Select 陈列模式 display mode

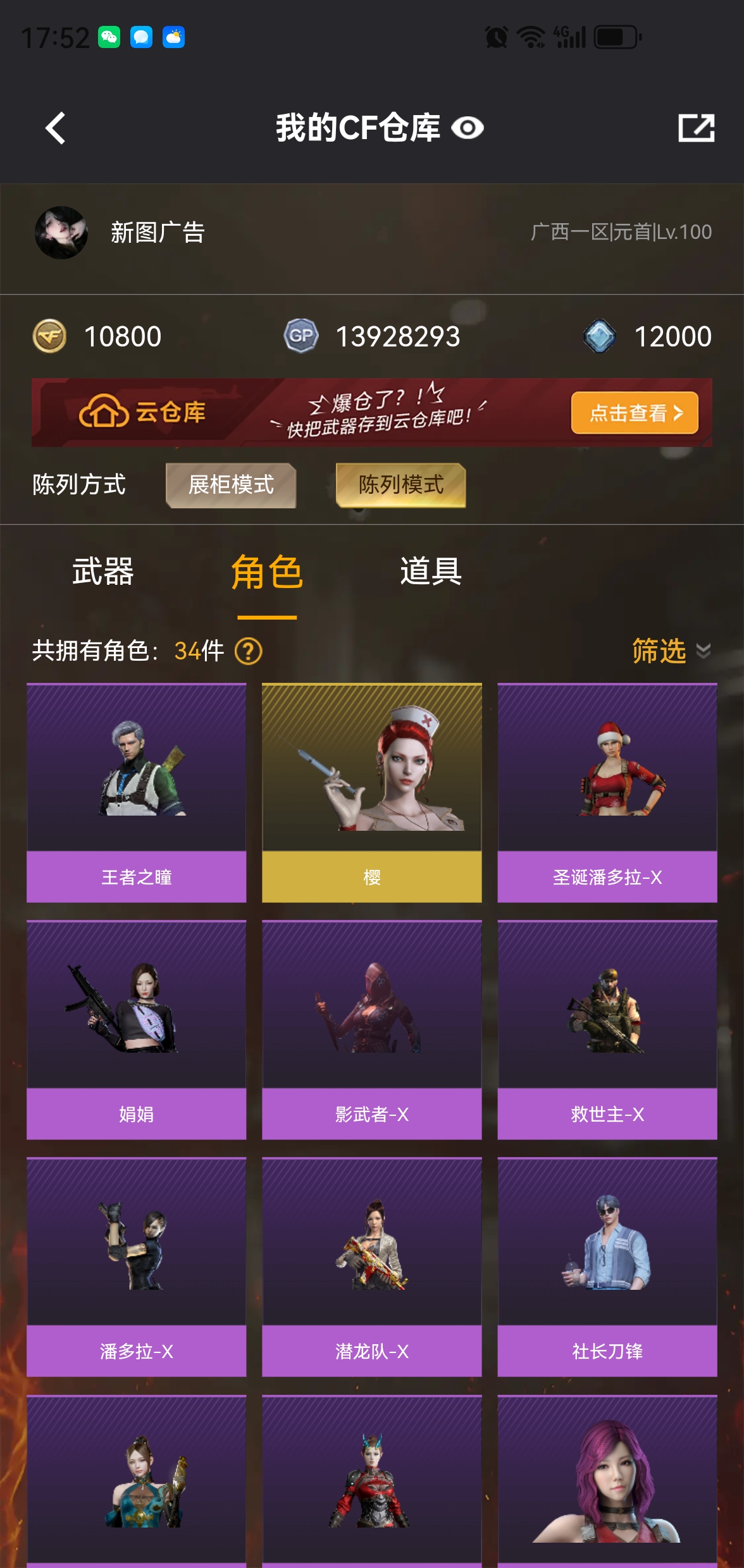click(401, 485)
